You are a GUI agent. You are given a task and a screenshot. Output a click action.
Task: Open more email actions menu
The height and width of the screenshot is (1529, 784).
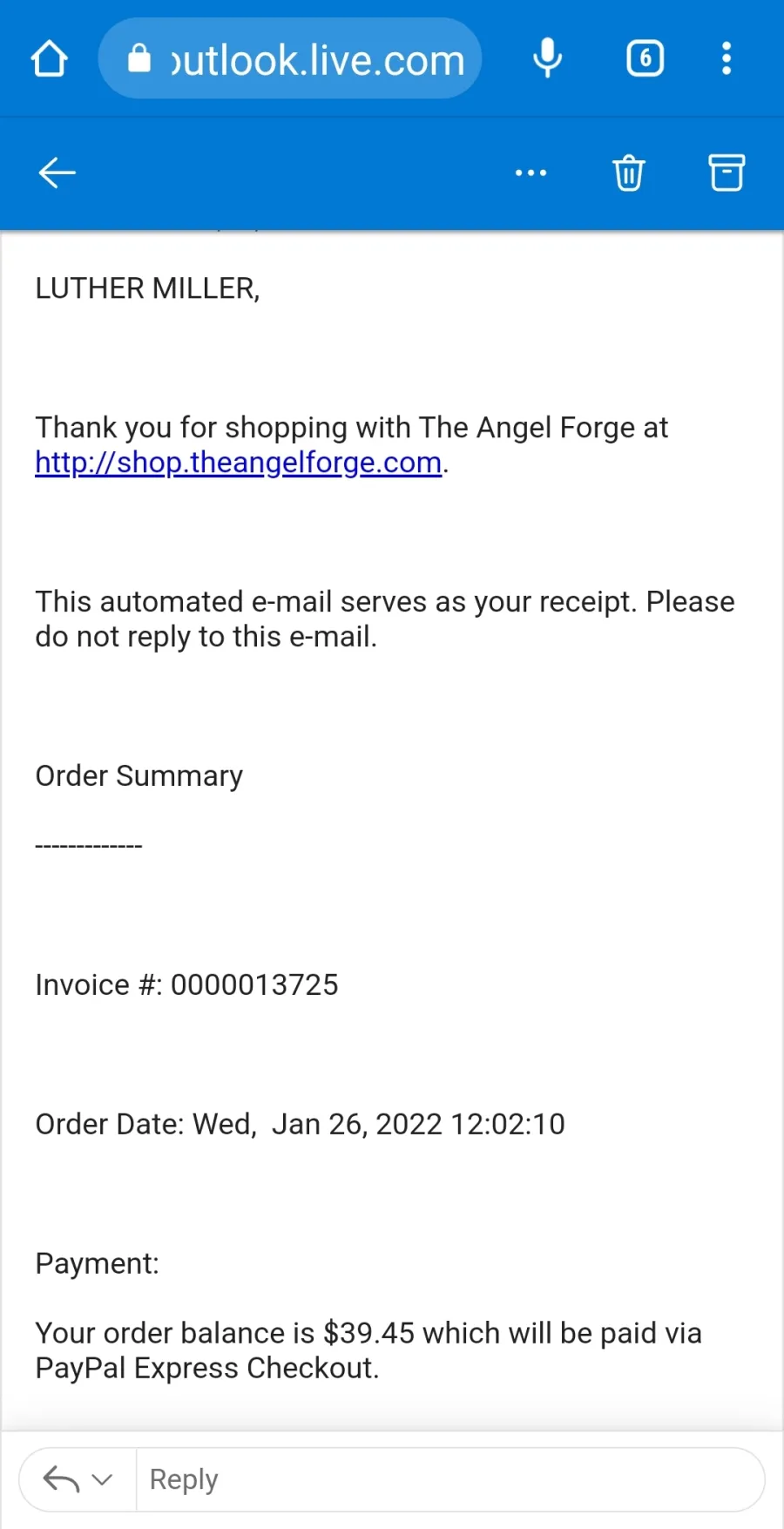coord(531,173)
